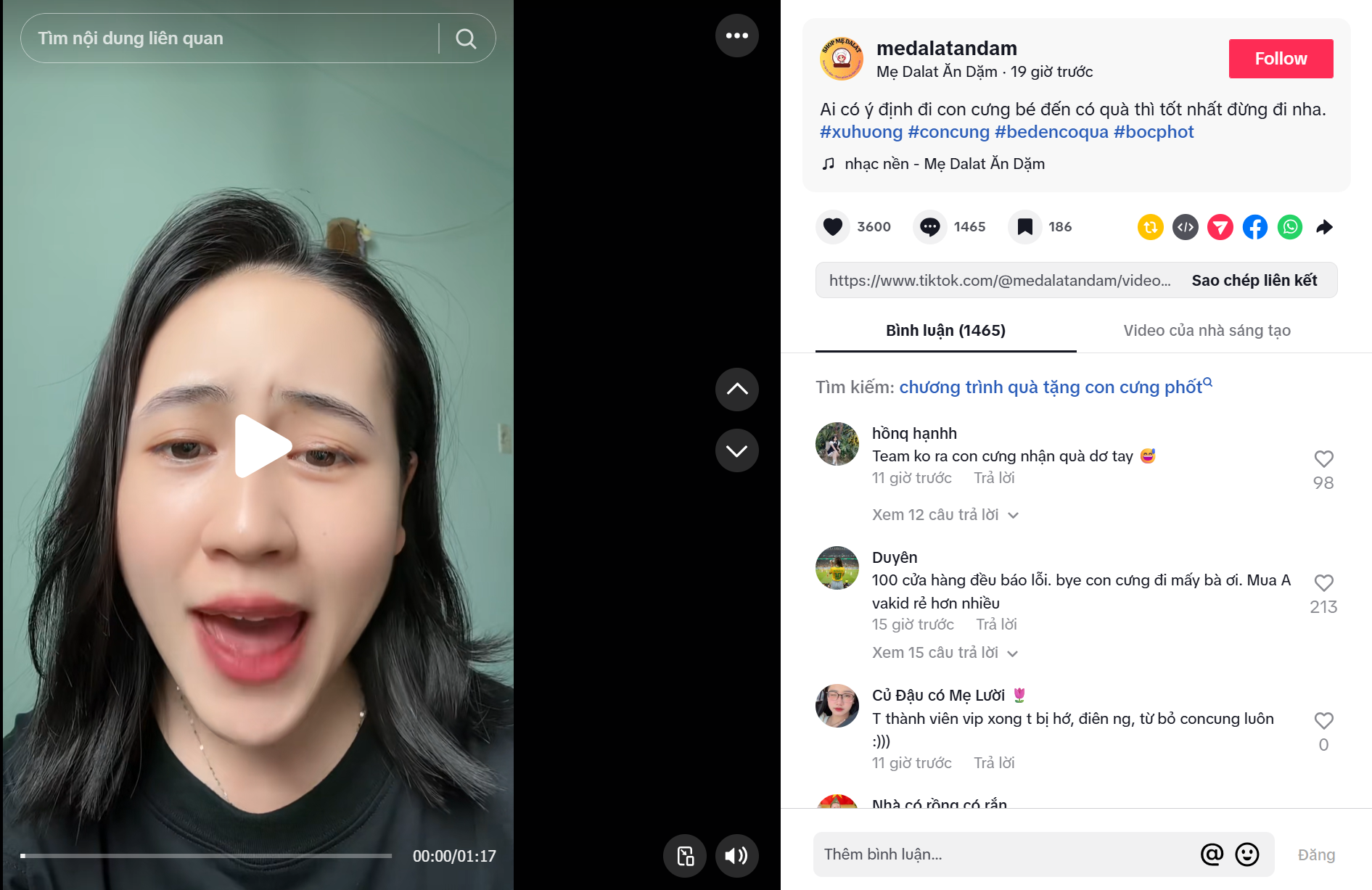The width and height of the screenshot is (1372, 890).
Task: Reply to Củ Đậu có Mẹ Lười
Action: [x=993, y=763]
